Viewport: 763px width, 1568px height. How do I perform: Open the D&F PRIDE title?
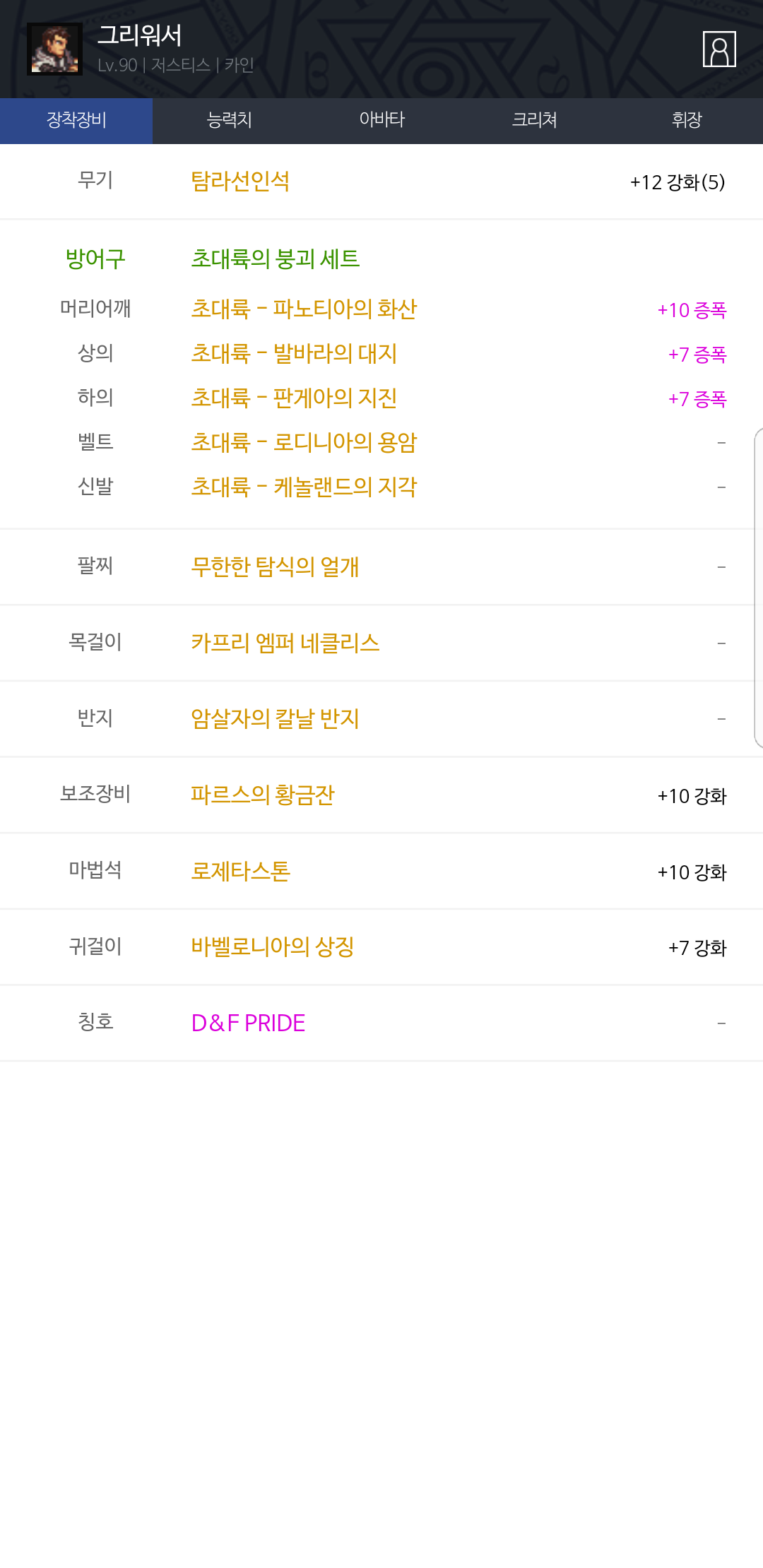click(x=248, y=1023)
